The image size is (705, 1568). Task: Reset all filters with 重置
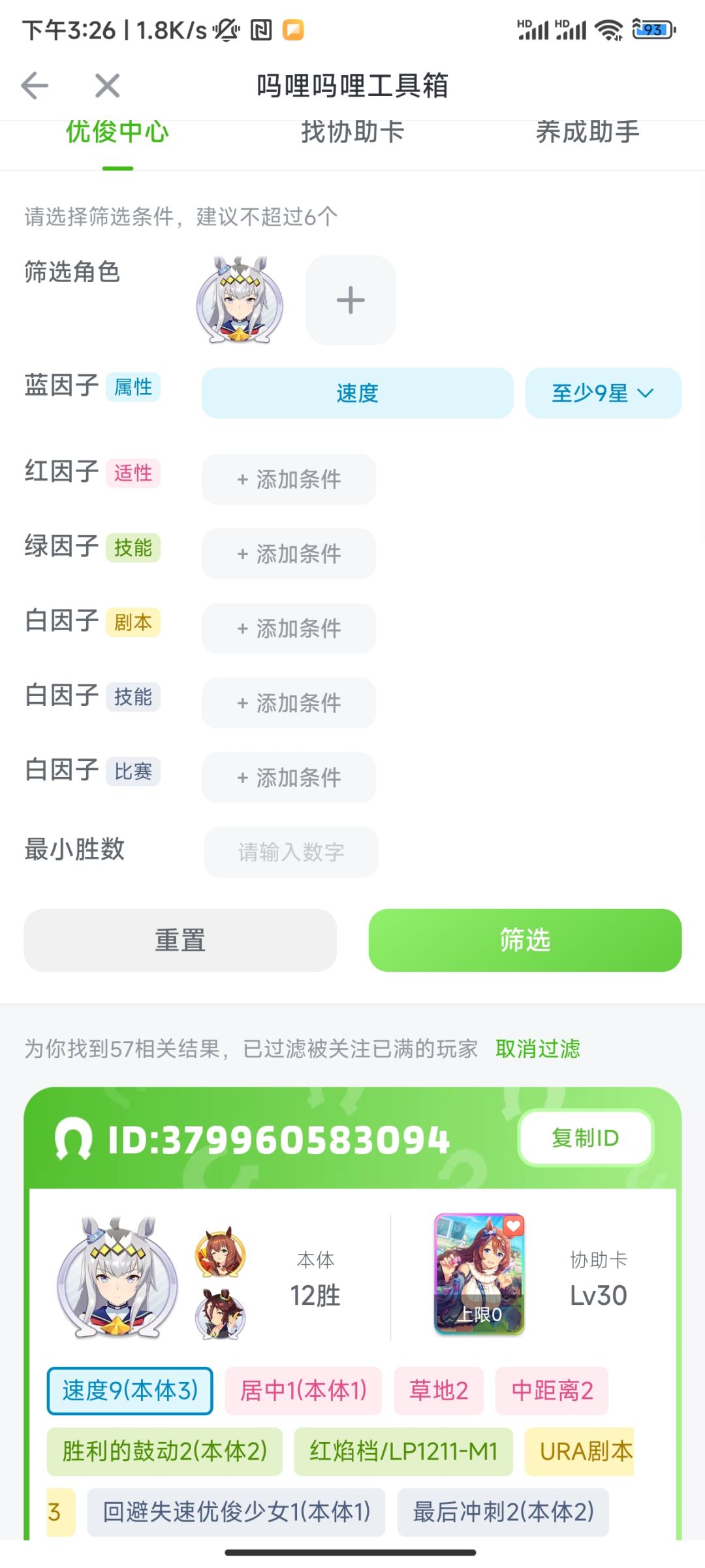tap(180, 940)
